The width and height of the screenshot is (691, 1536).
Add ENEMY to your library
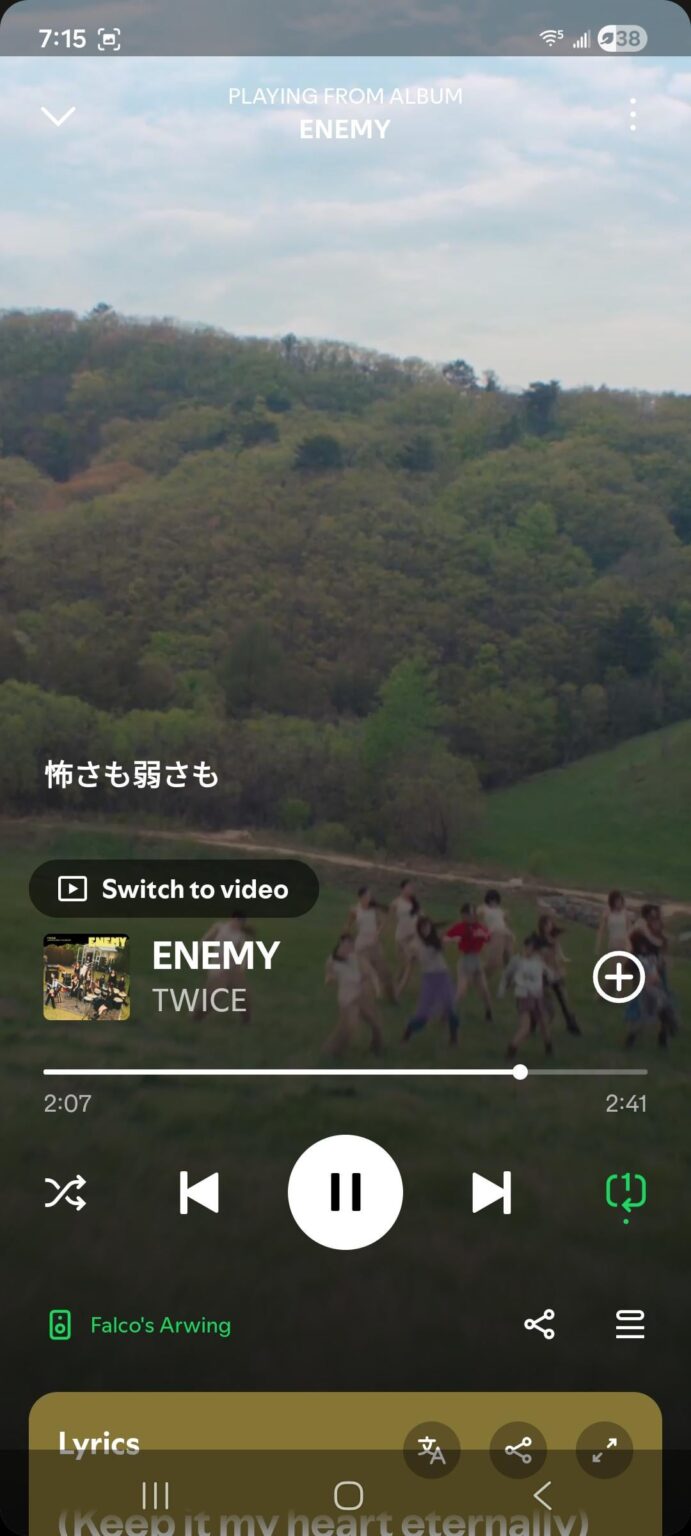click(x=619, y=977)
